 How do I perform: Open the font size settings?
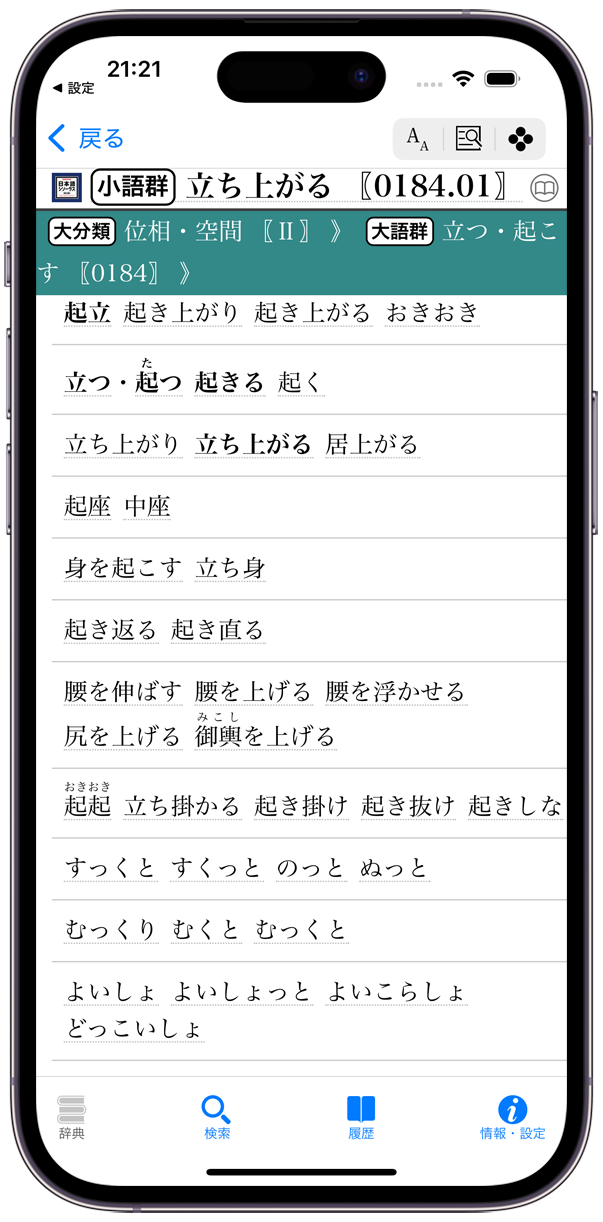click(x=418, y=139)
